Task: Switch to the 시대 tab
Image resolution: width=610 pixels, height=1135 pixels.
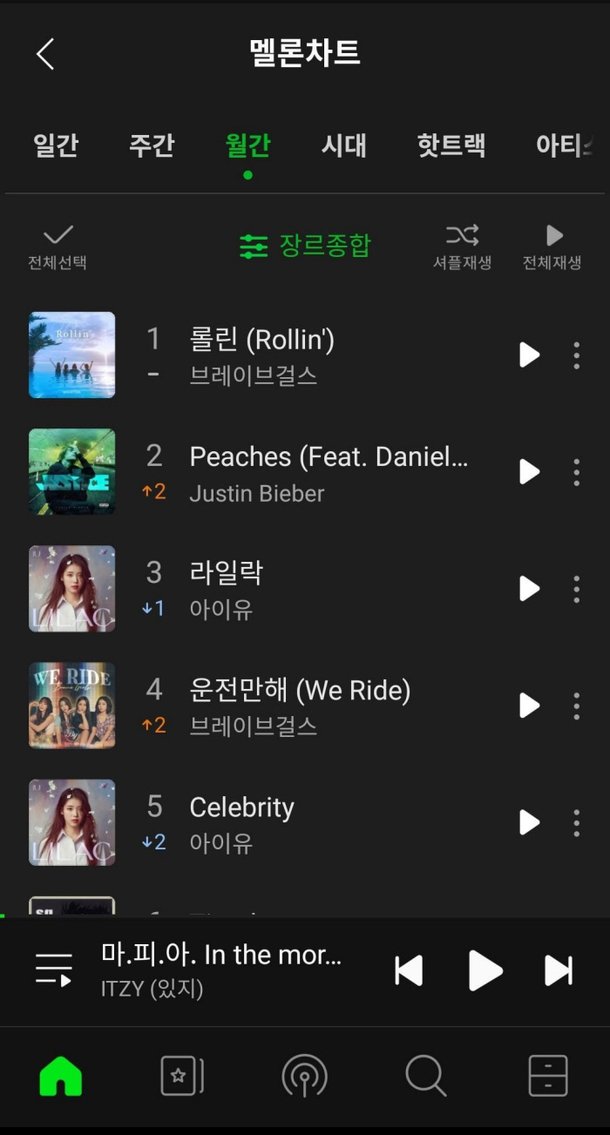Action: (343, 145)
